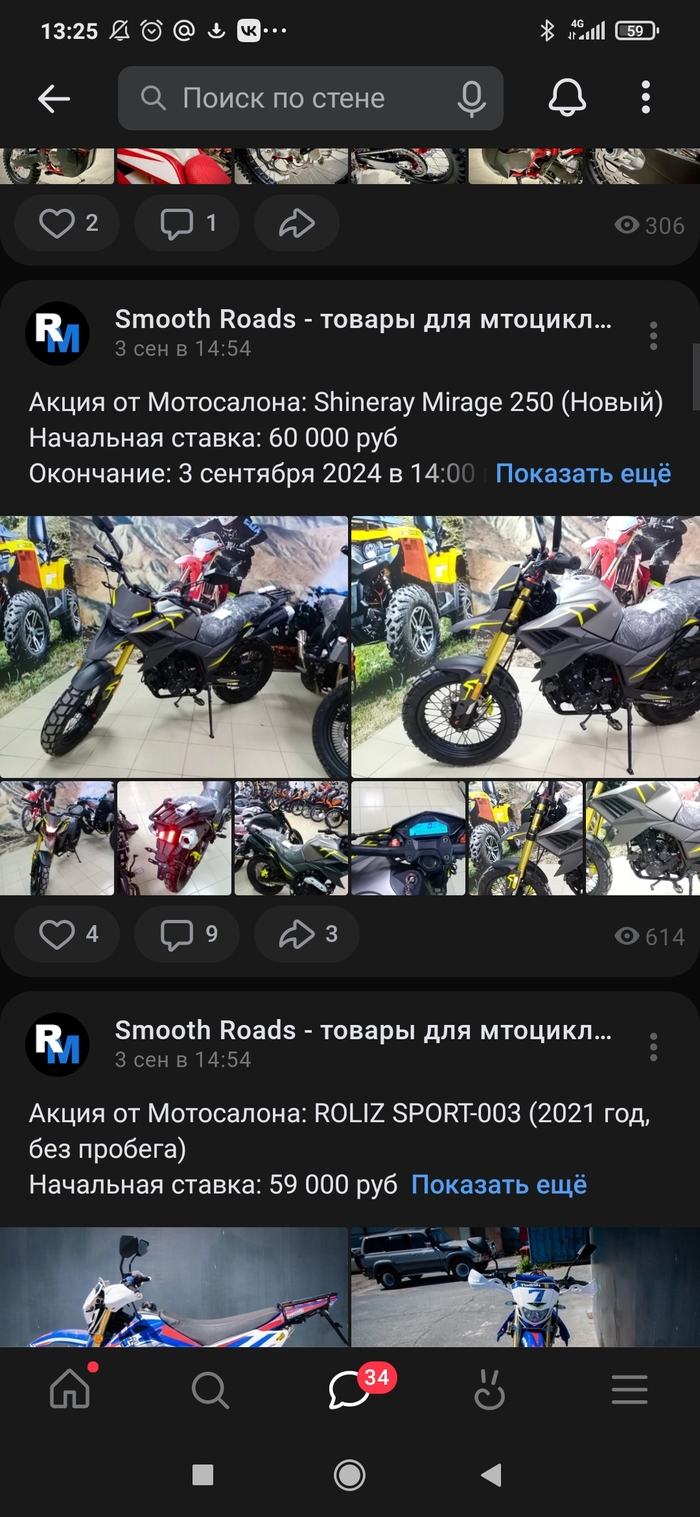Tap the system home button

(x=349, y=1475)
